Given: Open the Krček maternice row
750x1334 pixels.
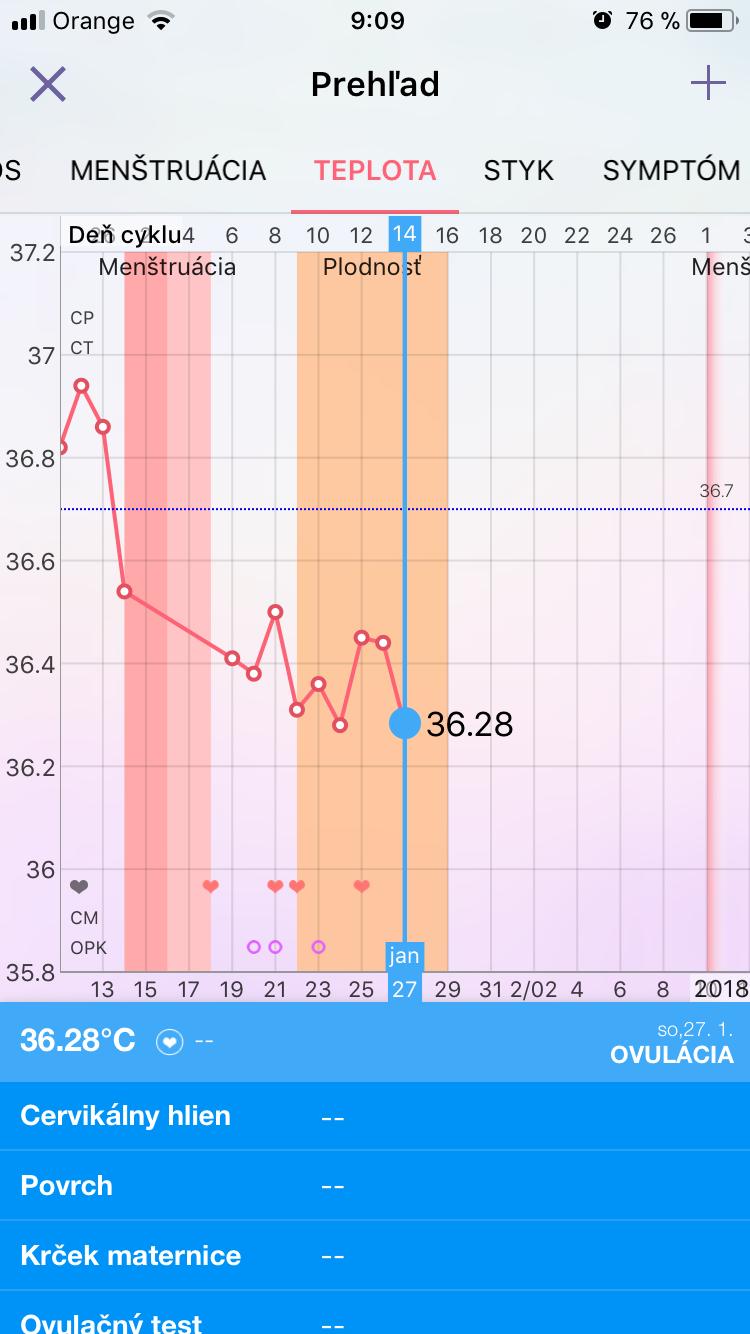Looking at the screenshot, I should 375,1256.
